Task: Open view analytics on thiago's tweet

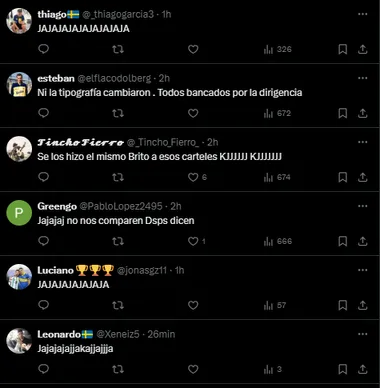Action: 277,49
